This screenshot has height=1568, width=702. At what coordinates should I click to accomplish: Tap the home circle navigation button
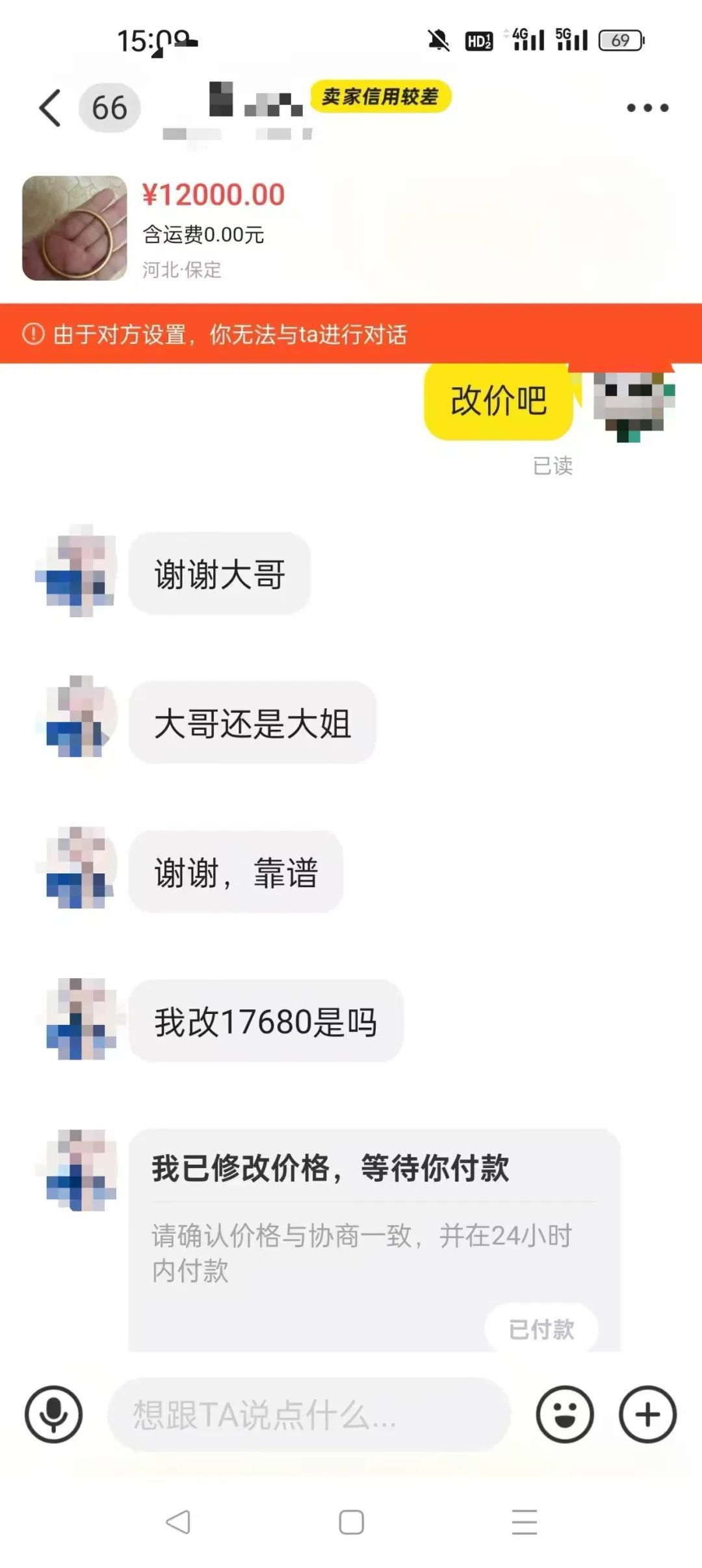click(351, 1523)
